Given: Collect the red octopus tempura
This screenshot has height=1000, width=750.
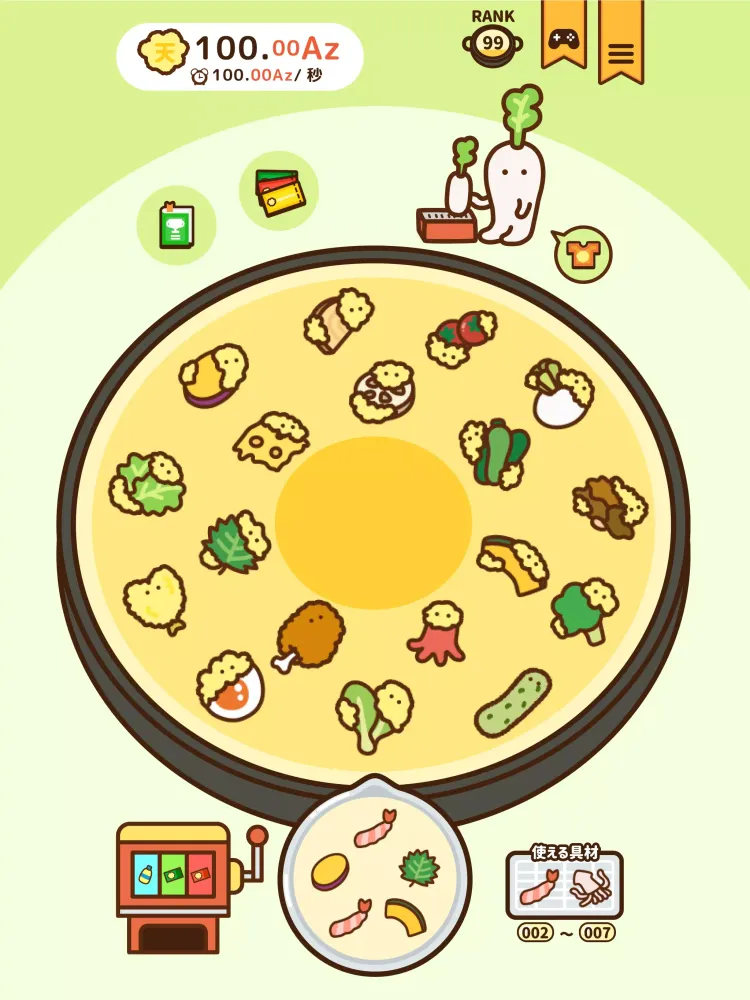Looking at the screenshot, I should point(437,633).
